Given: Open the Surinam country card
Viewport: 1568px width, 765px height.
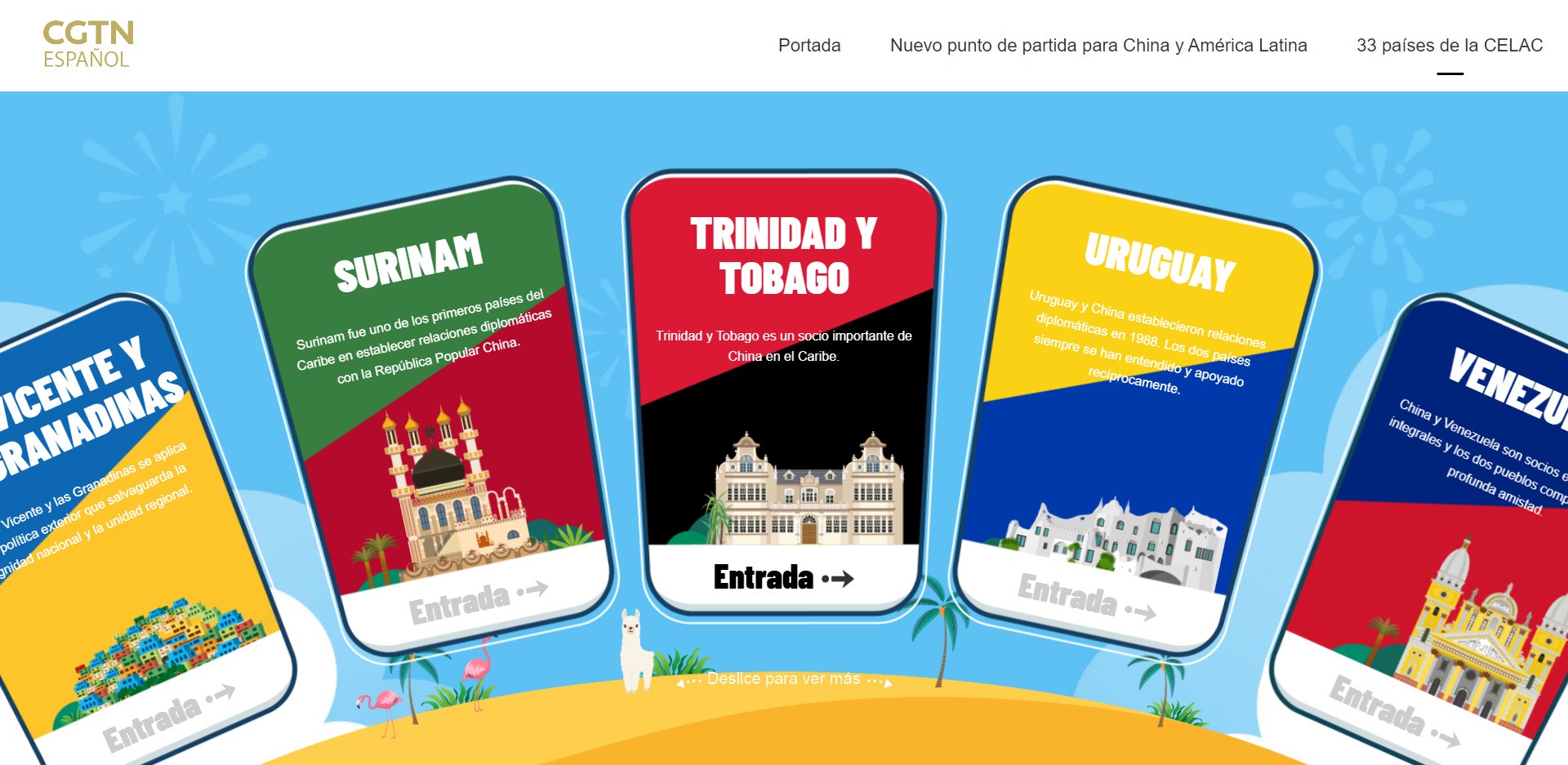Looking at the screenshot, I should [x=433, y=408].
